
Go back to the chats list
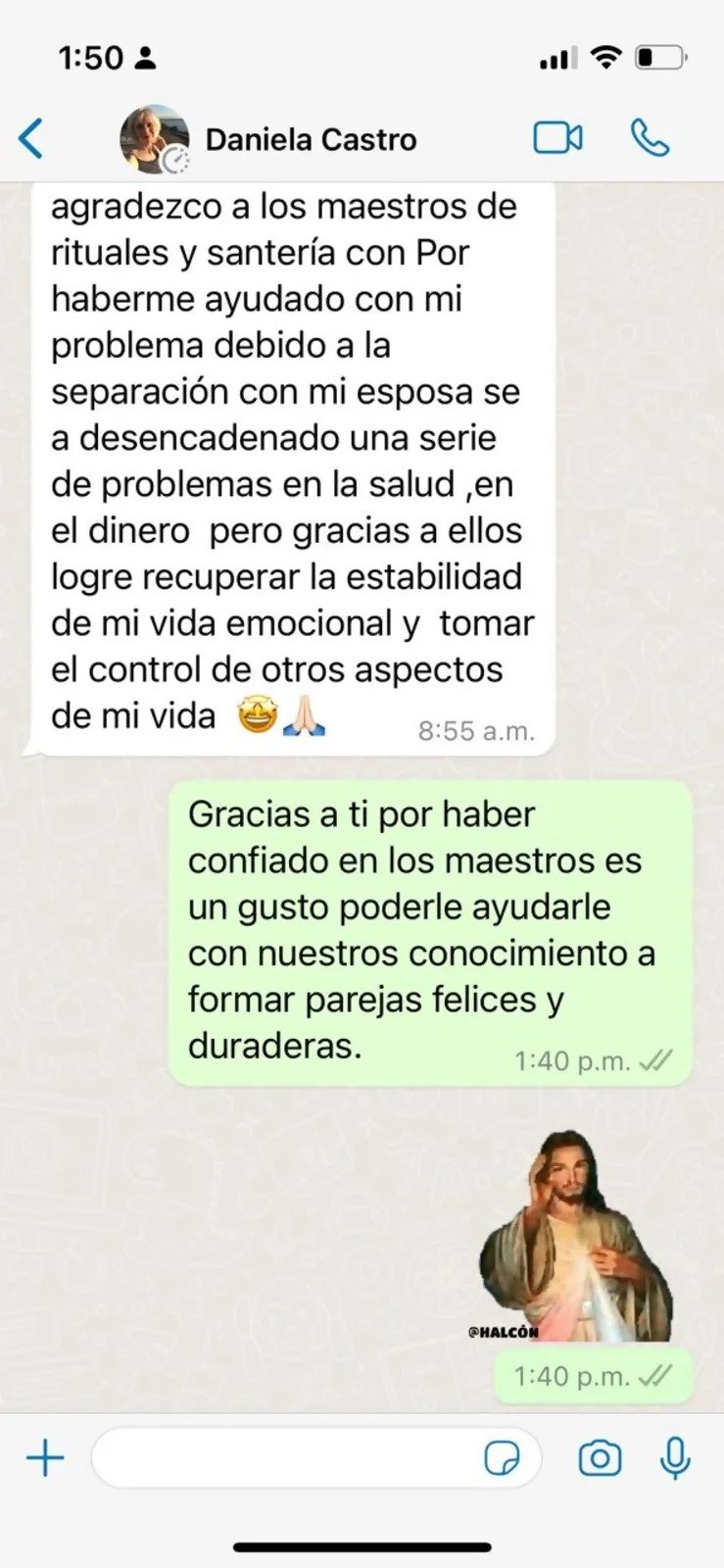click(31, 138)
